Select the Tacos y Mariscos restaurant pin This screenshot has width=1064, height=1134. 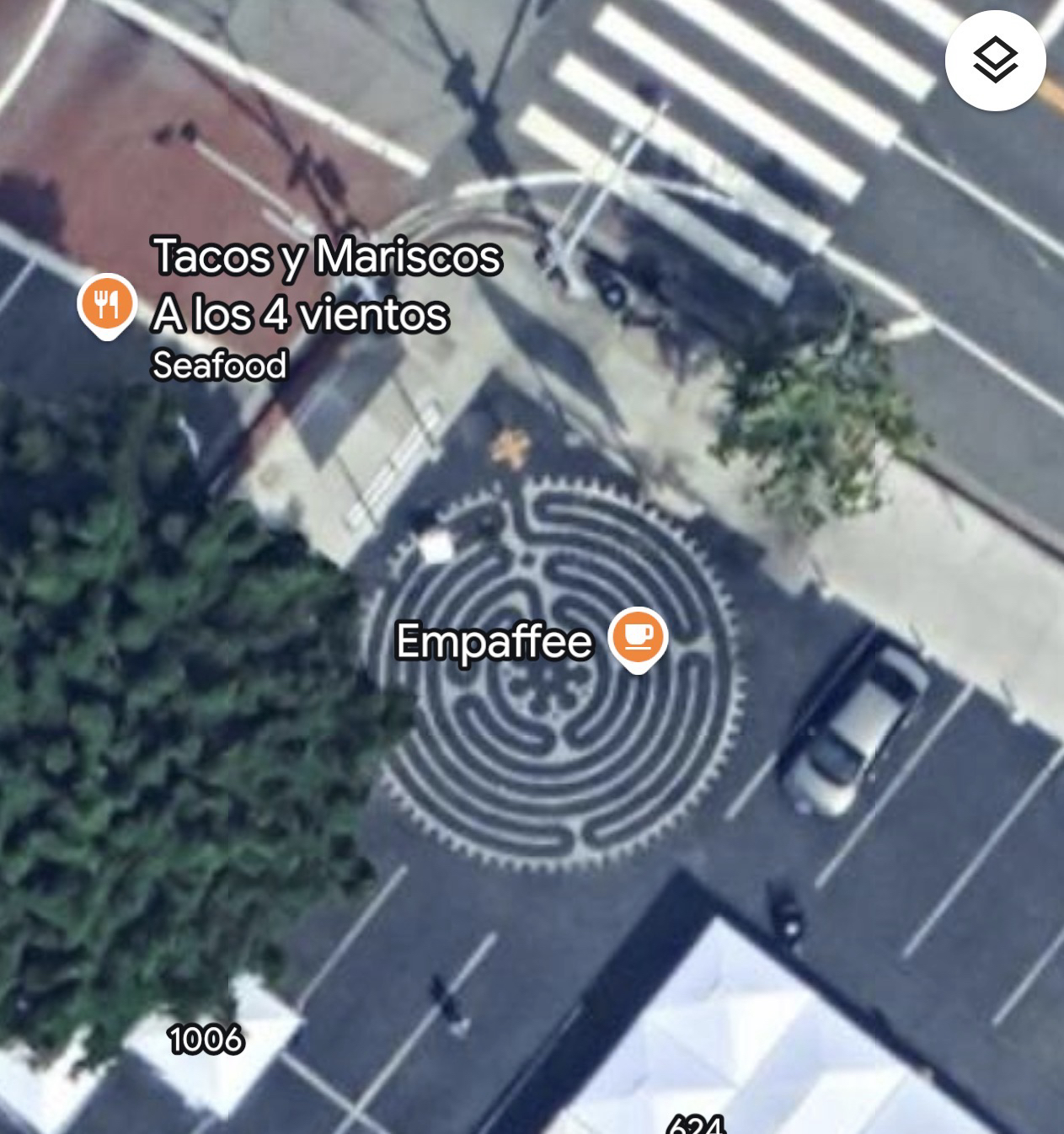107,304
